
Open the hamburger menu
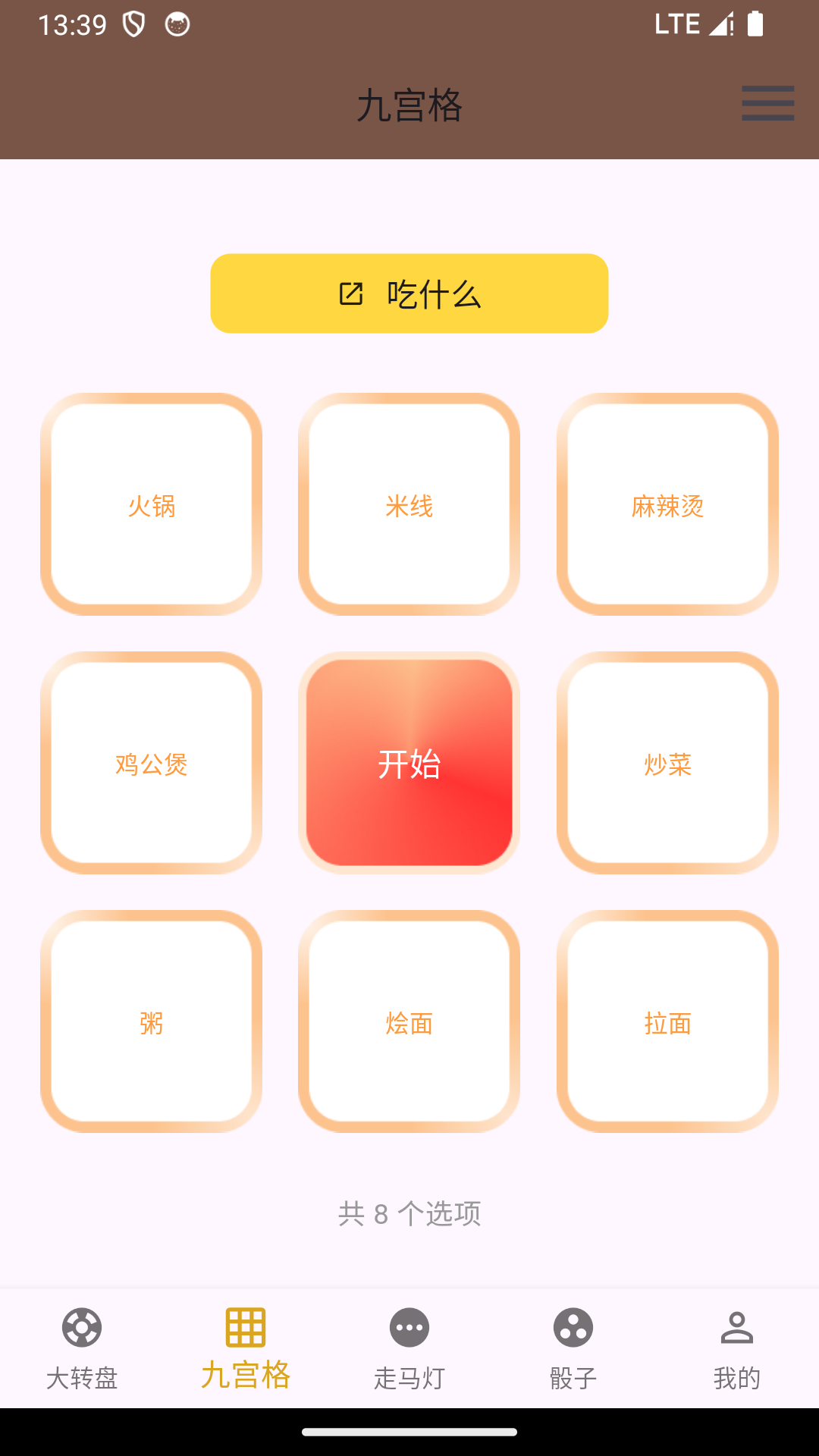coord(767,103)
